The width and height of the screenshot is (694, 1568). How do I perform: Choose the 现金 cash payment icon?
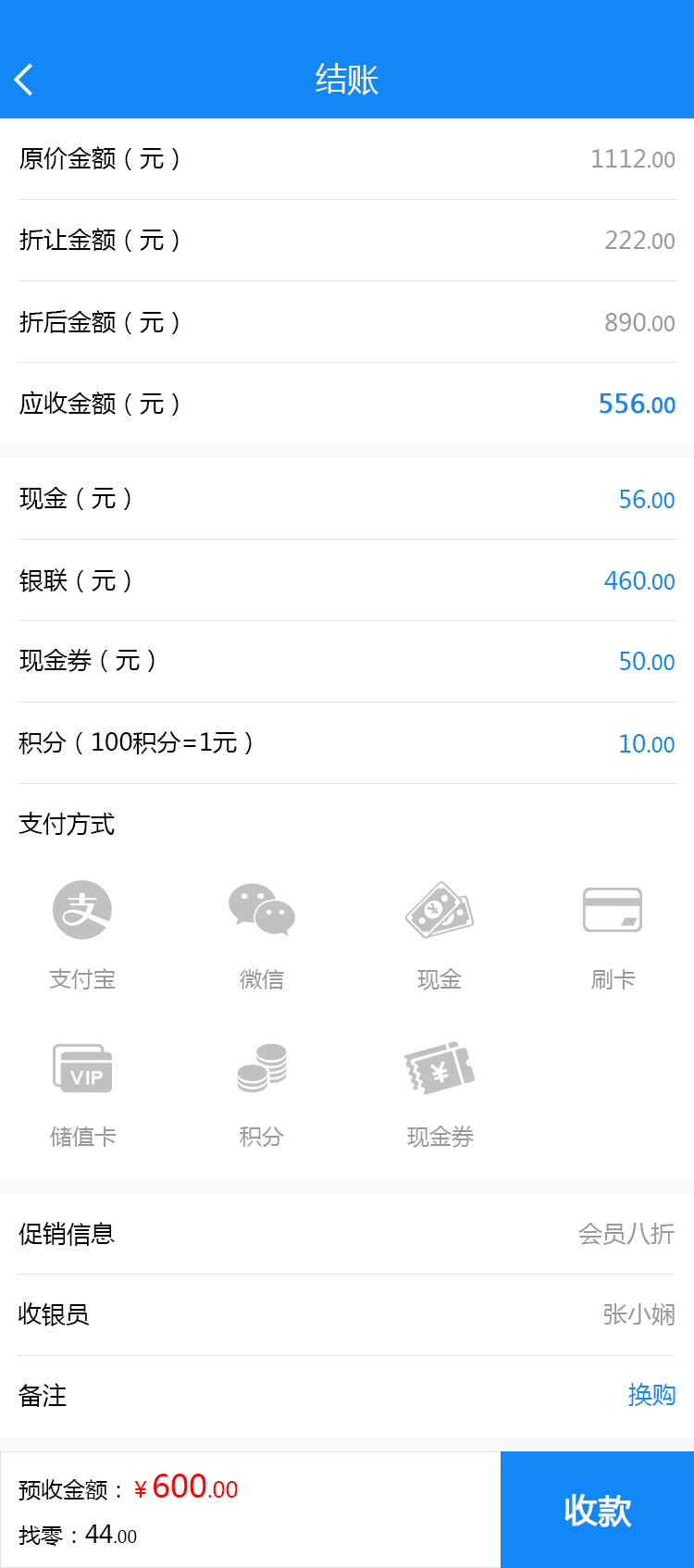(x=439, y=910)
